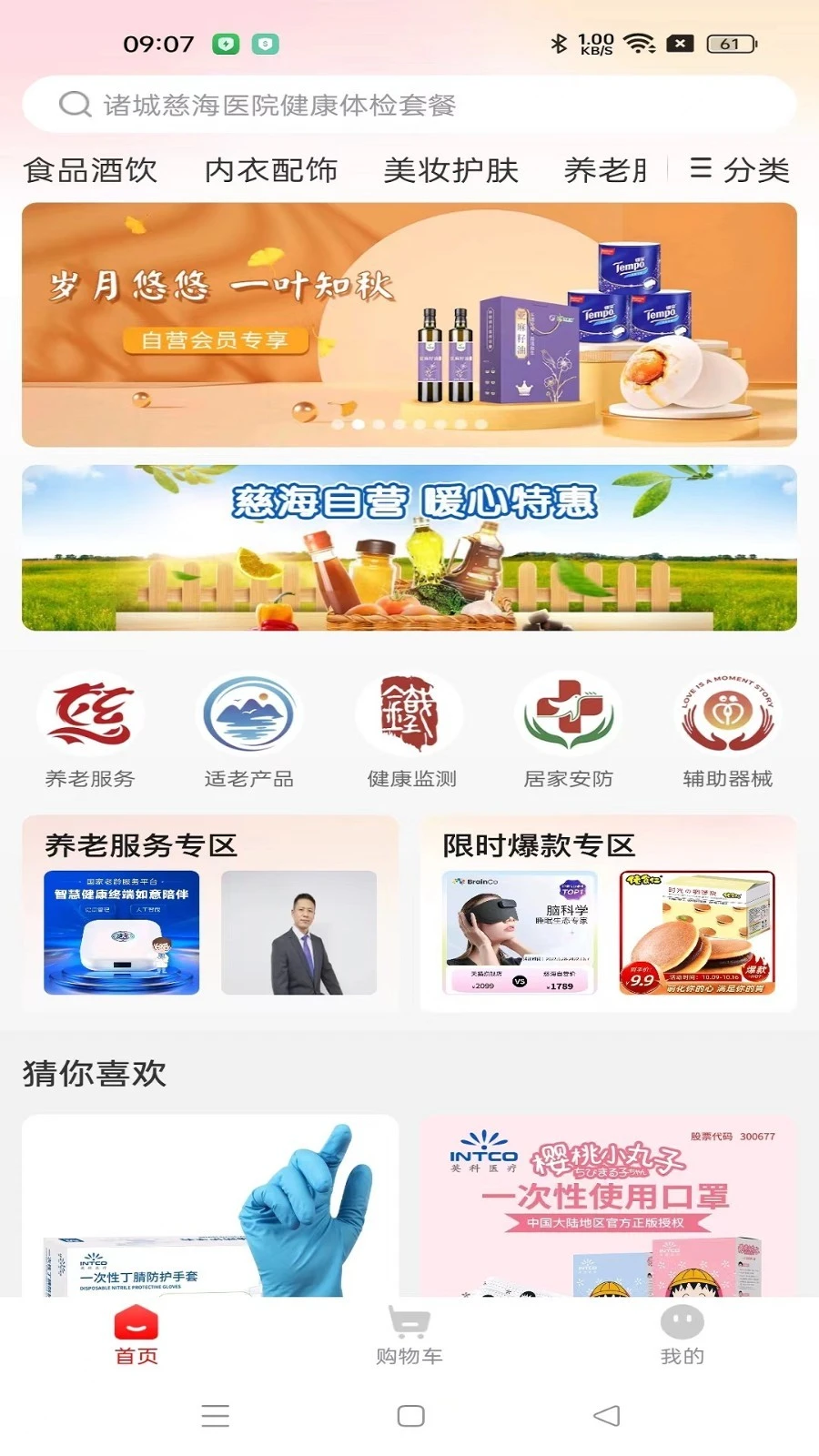Open the 分类 category menu
This screenshot has height=1456, width=819.
tap(741, 169)
